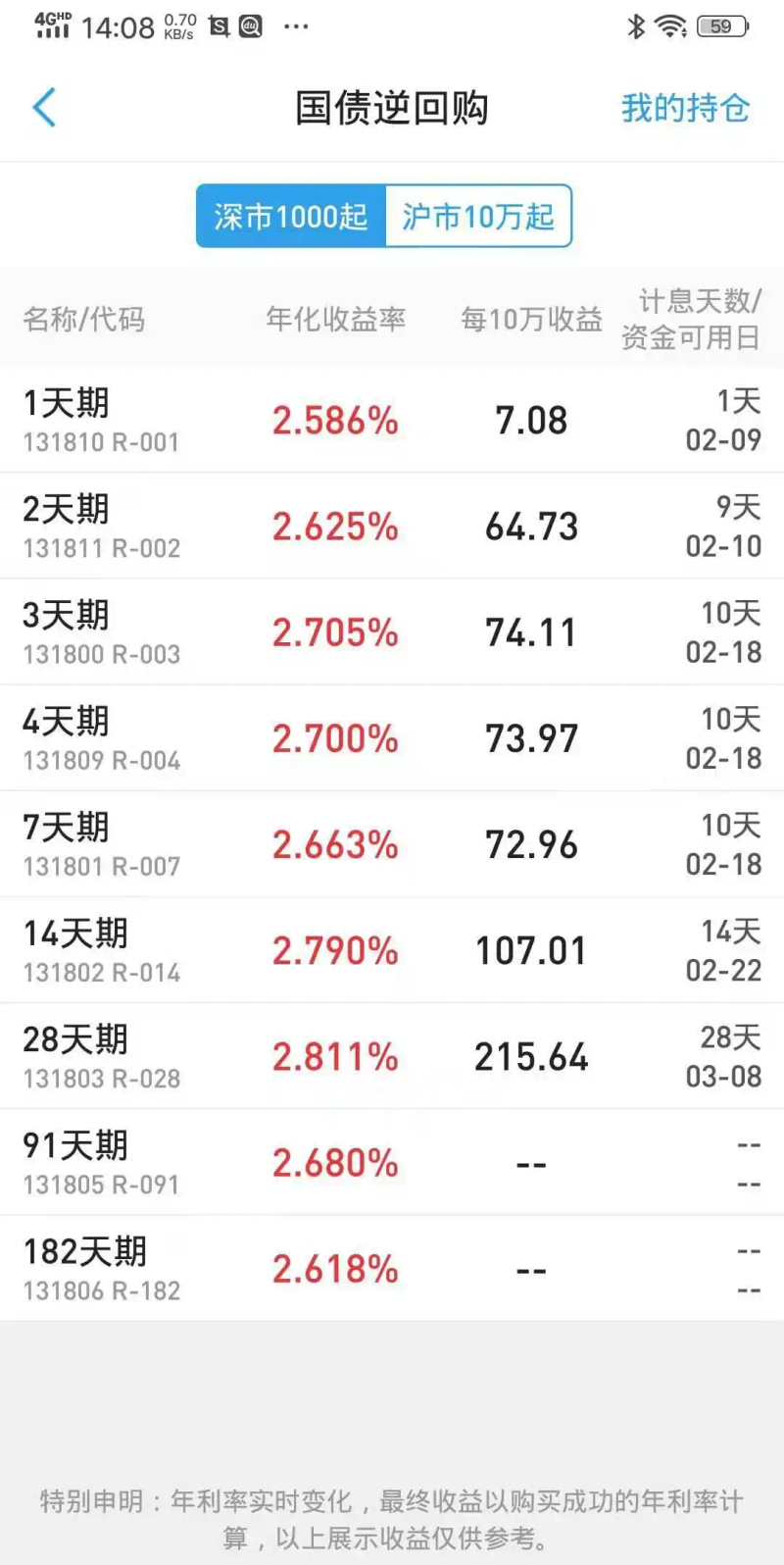Image resolution: width=784 pixels, height=1565 pixels.
Task: Go back using the top-left arrow
Action: (44, 108)
